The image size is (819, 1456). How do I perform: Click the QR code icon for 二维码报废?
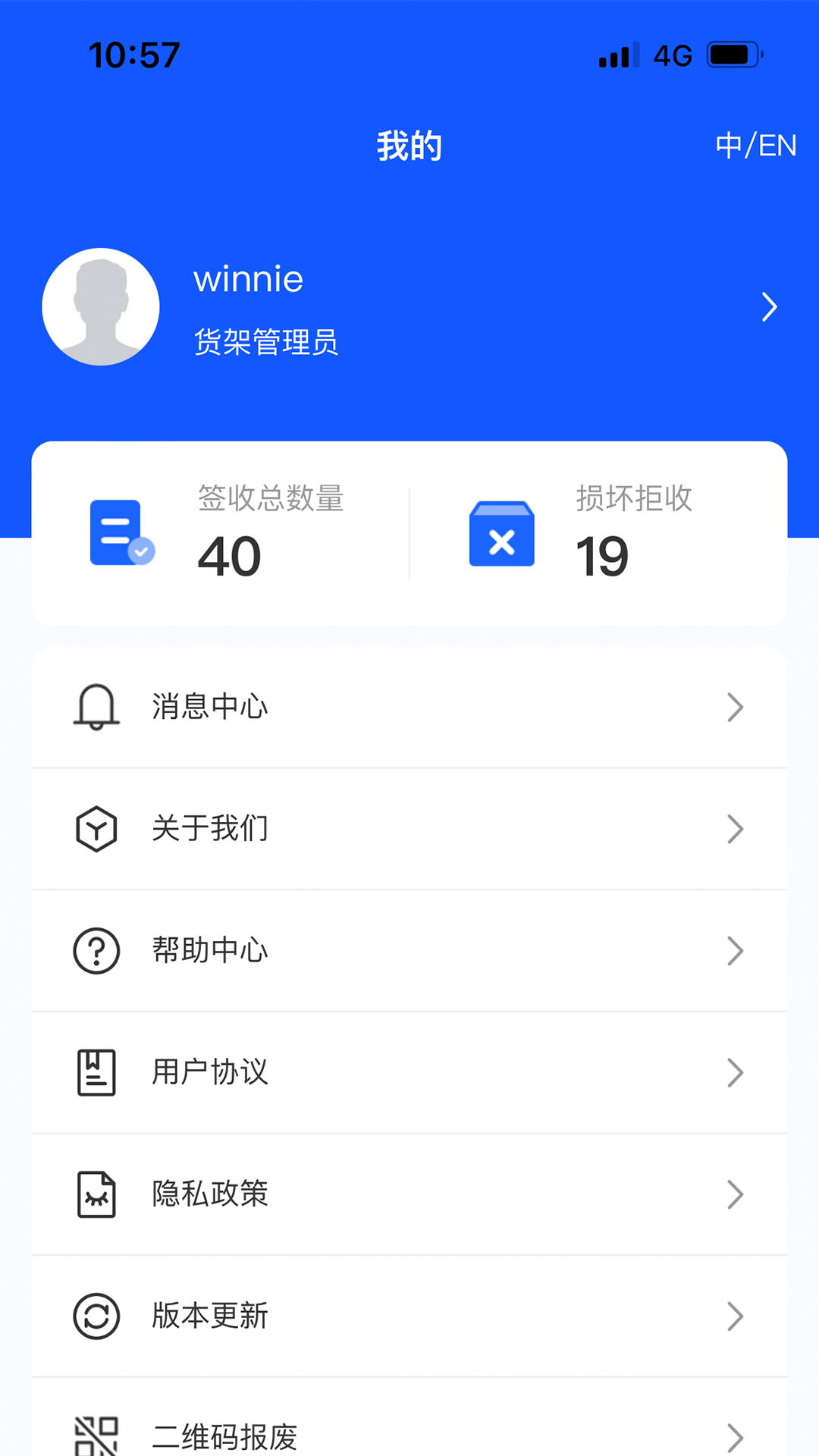click(96, 1433)
